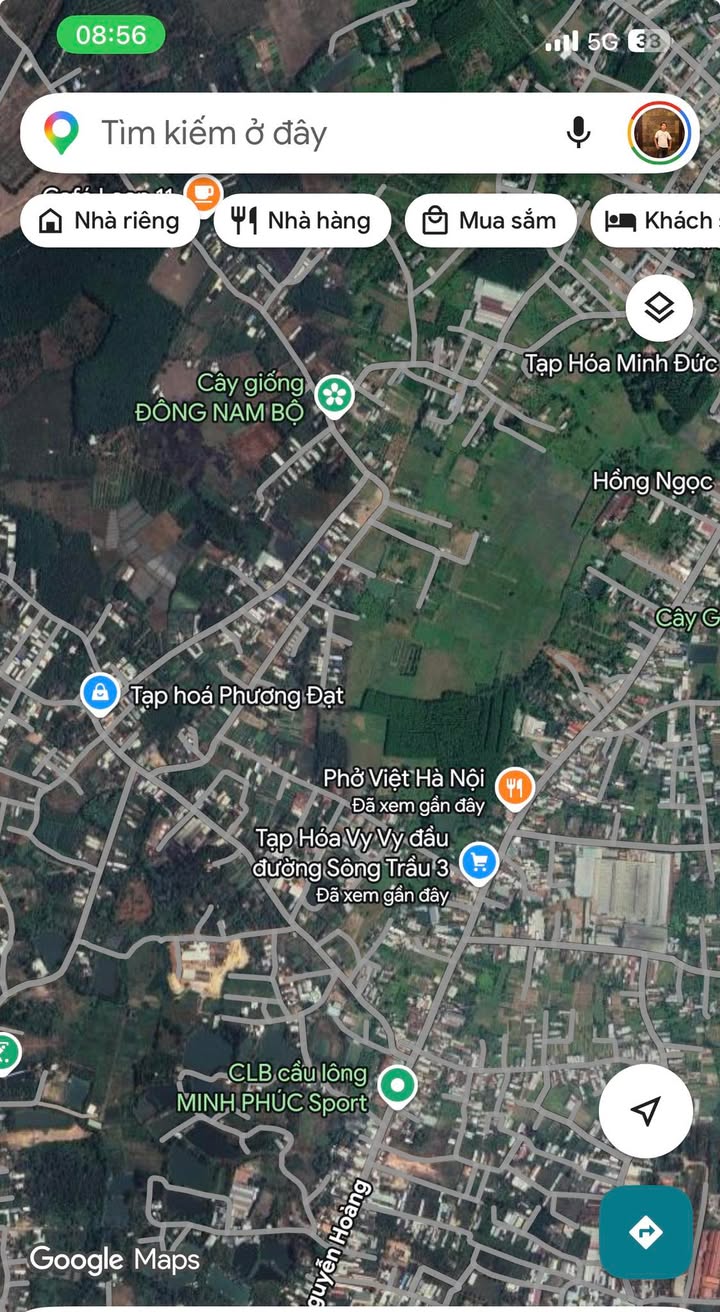Center map on my location

646,1110
